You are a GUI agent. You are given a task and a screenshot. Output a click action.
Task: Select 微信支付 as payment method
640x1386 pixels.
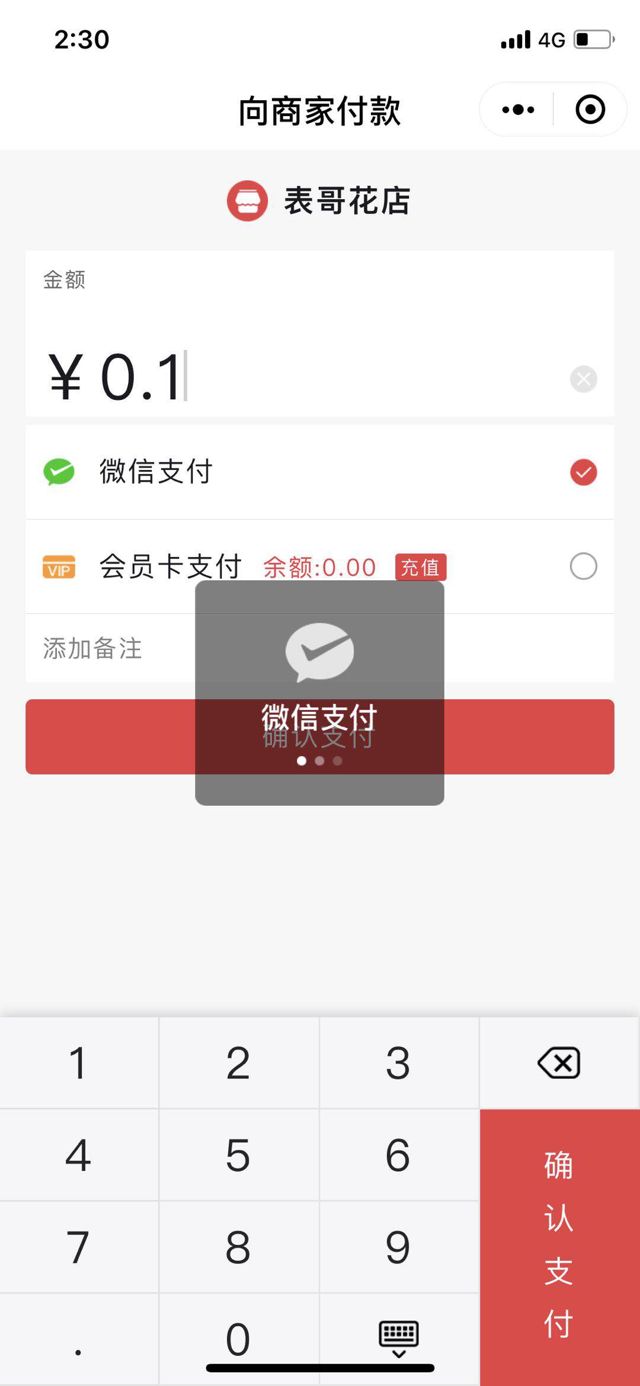[583, 472]
